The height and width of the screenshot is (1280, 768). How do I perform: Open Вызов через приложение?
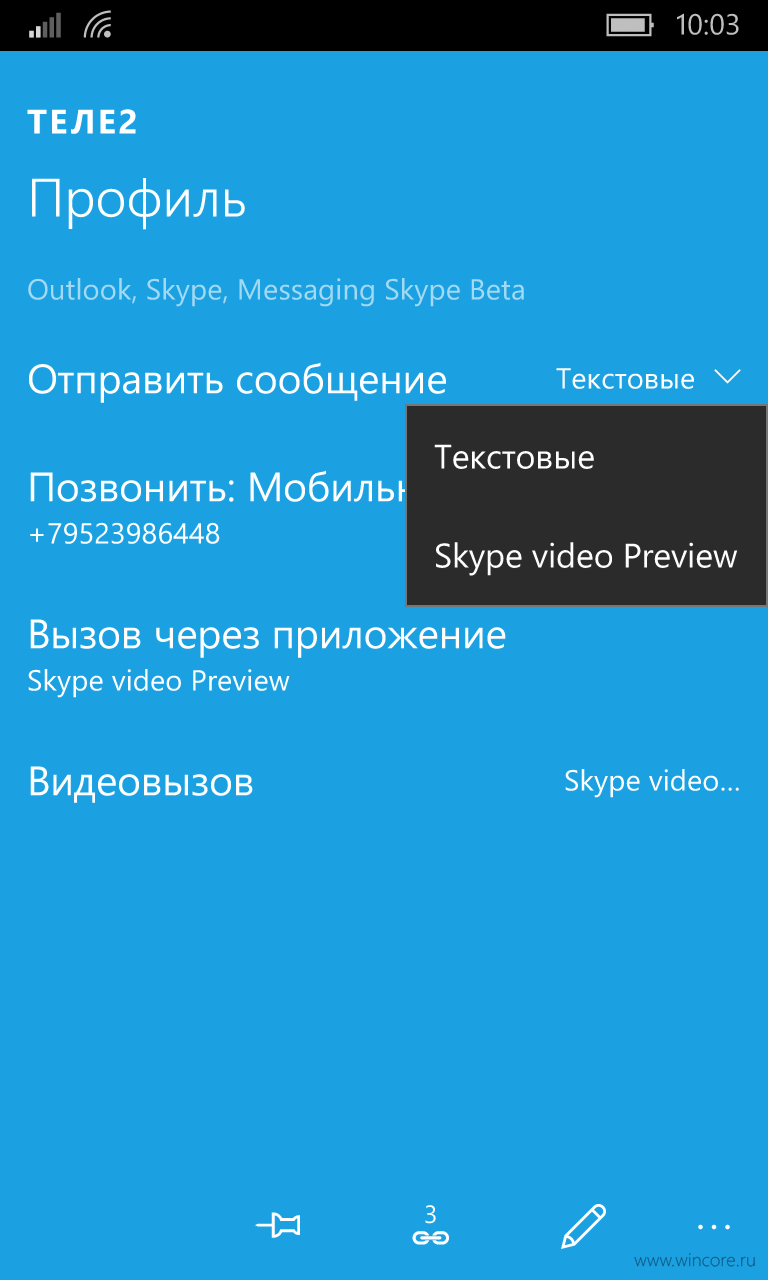point(267,655)
